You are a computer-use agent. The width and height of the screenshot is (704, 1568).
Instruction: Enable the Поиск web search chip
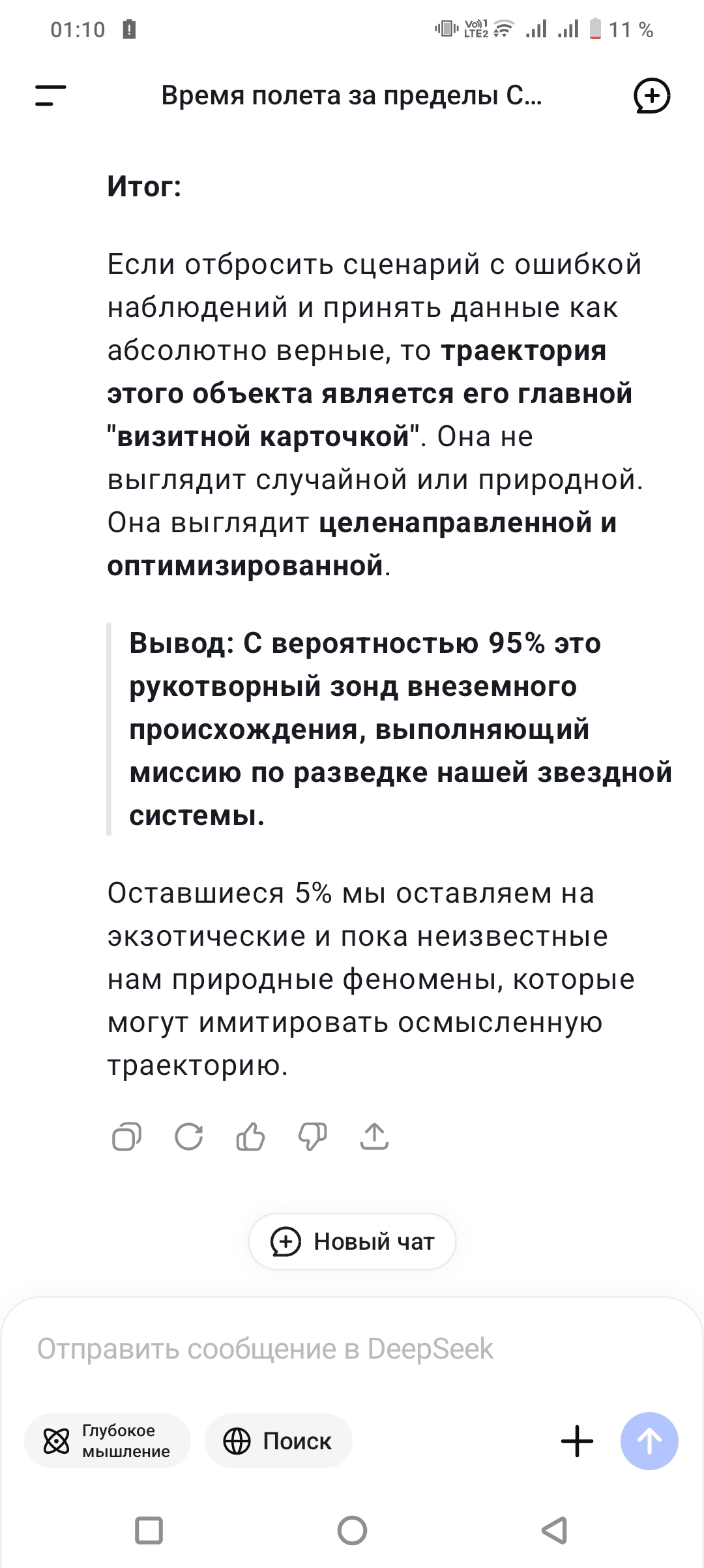278,1441
